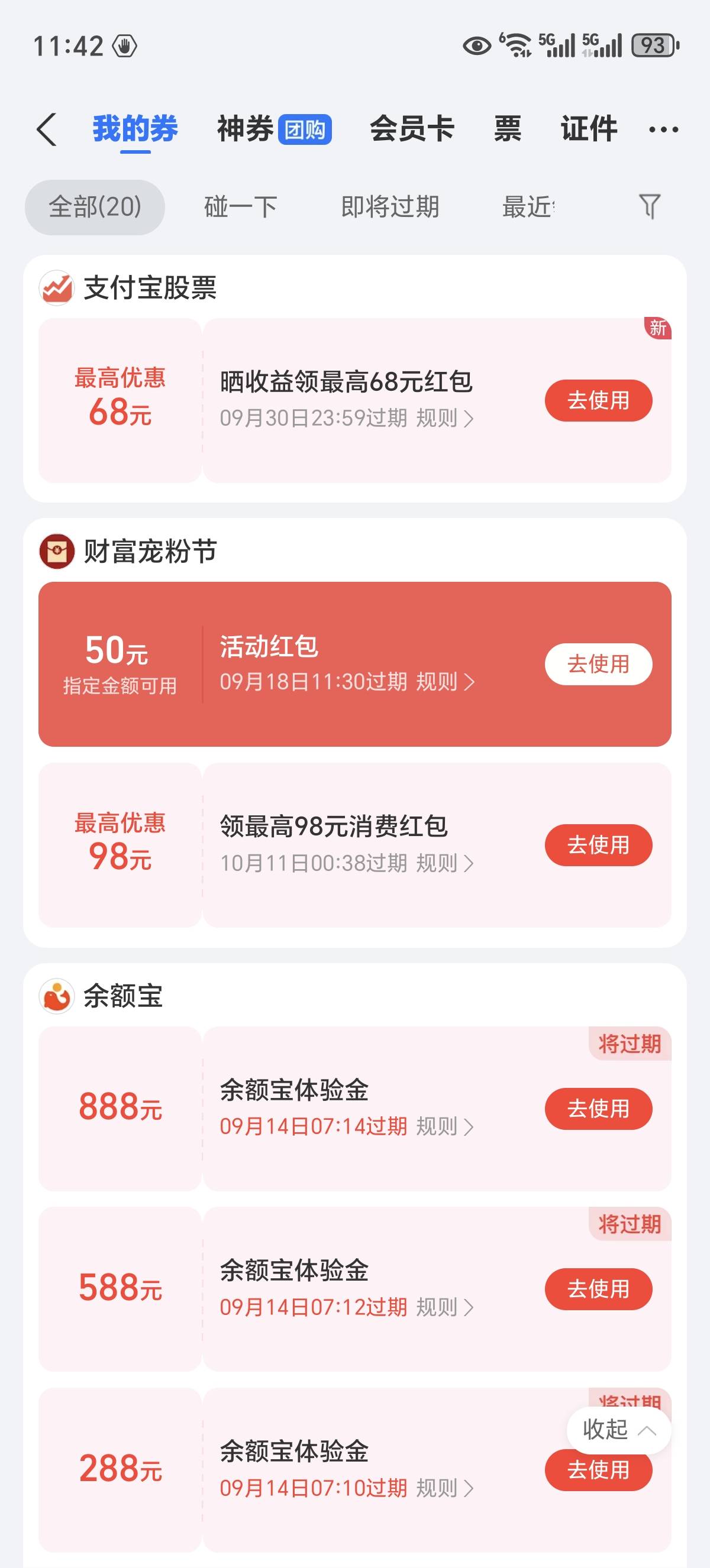Go back using the top-left arrow

click(46, 129)
